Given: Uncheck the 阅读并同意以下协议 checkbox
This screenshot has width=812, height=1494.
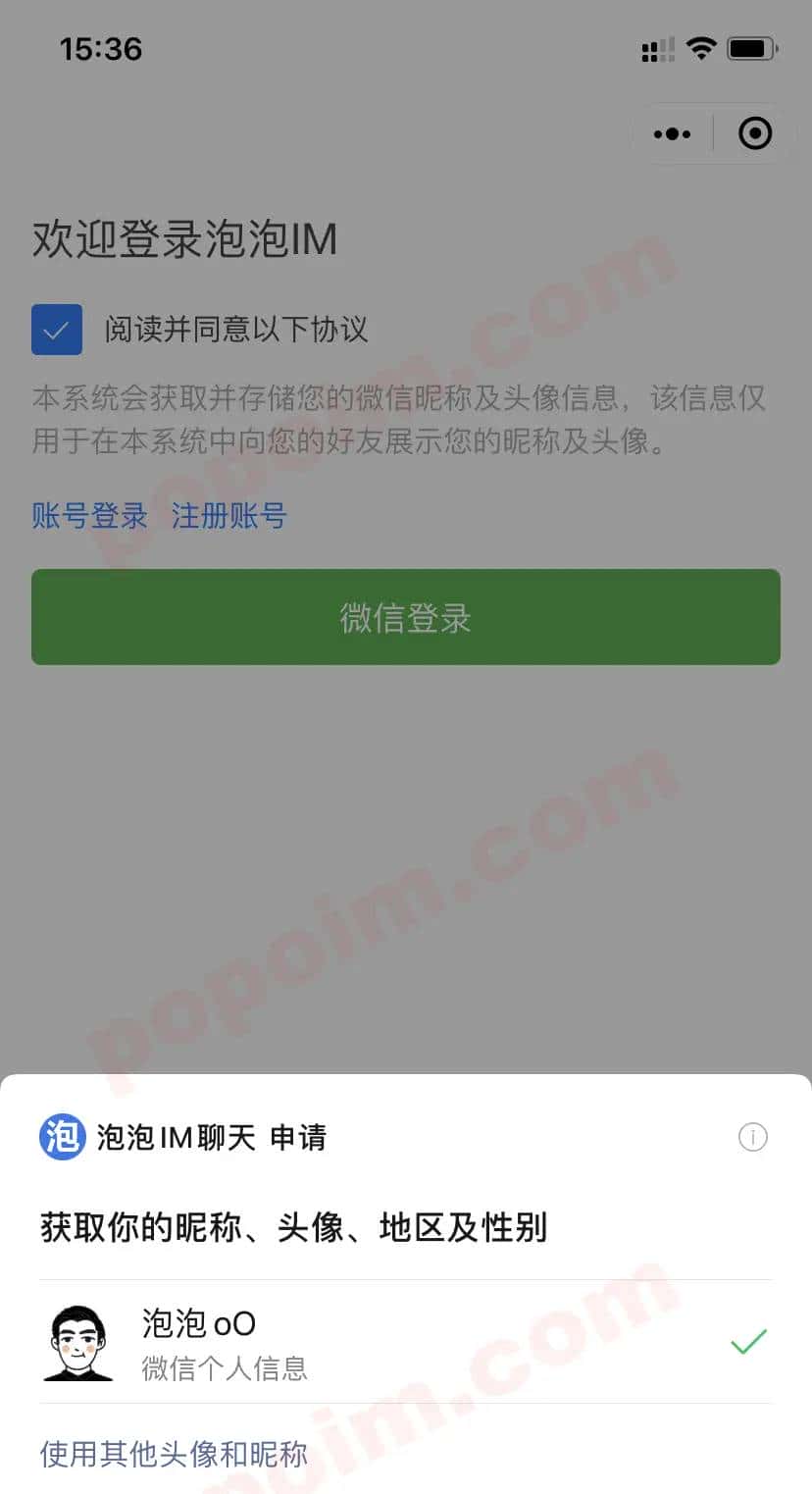Looking at the screenshot, I should [57, 330].
